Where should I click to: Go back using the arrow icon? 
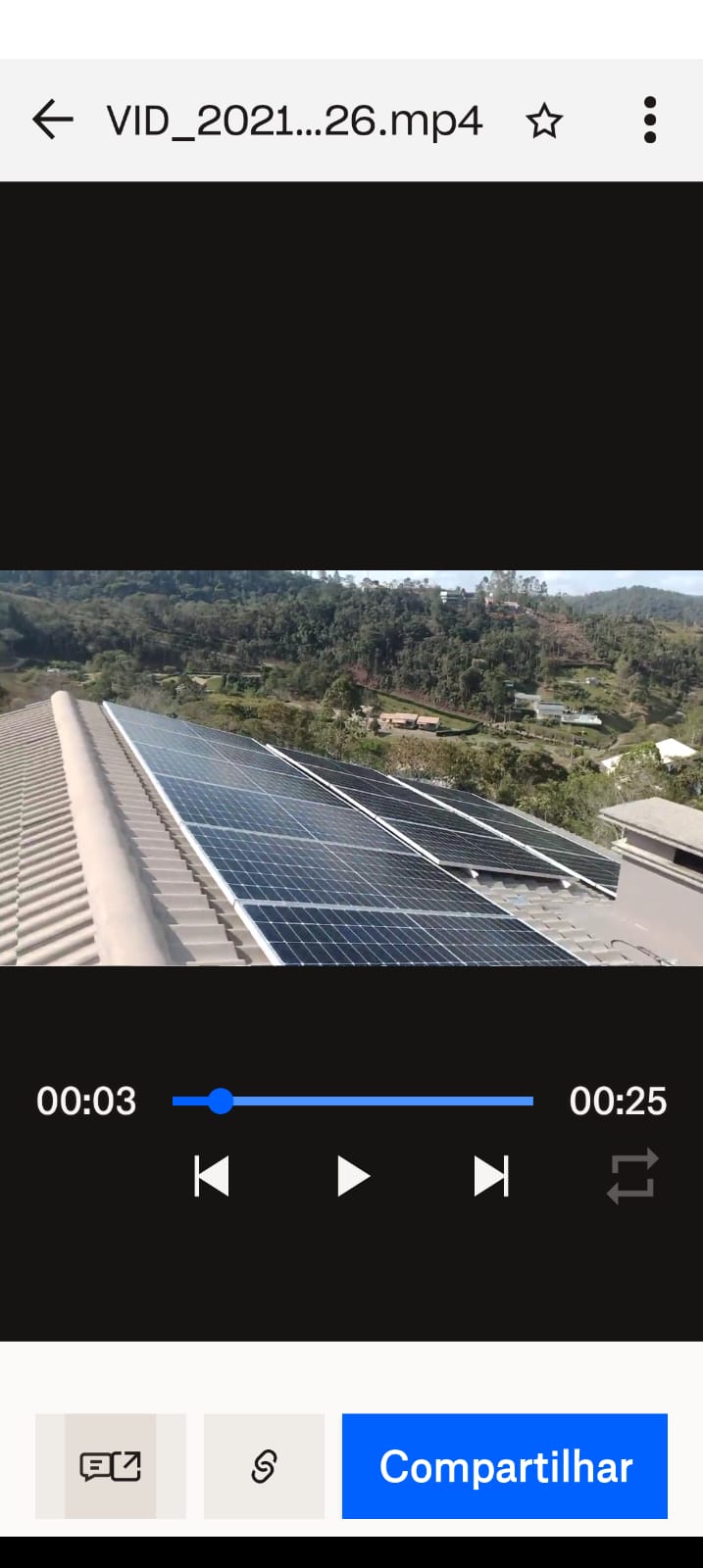click(x=53, y=121)
